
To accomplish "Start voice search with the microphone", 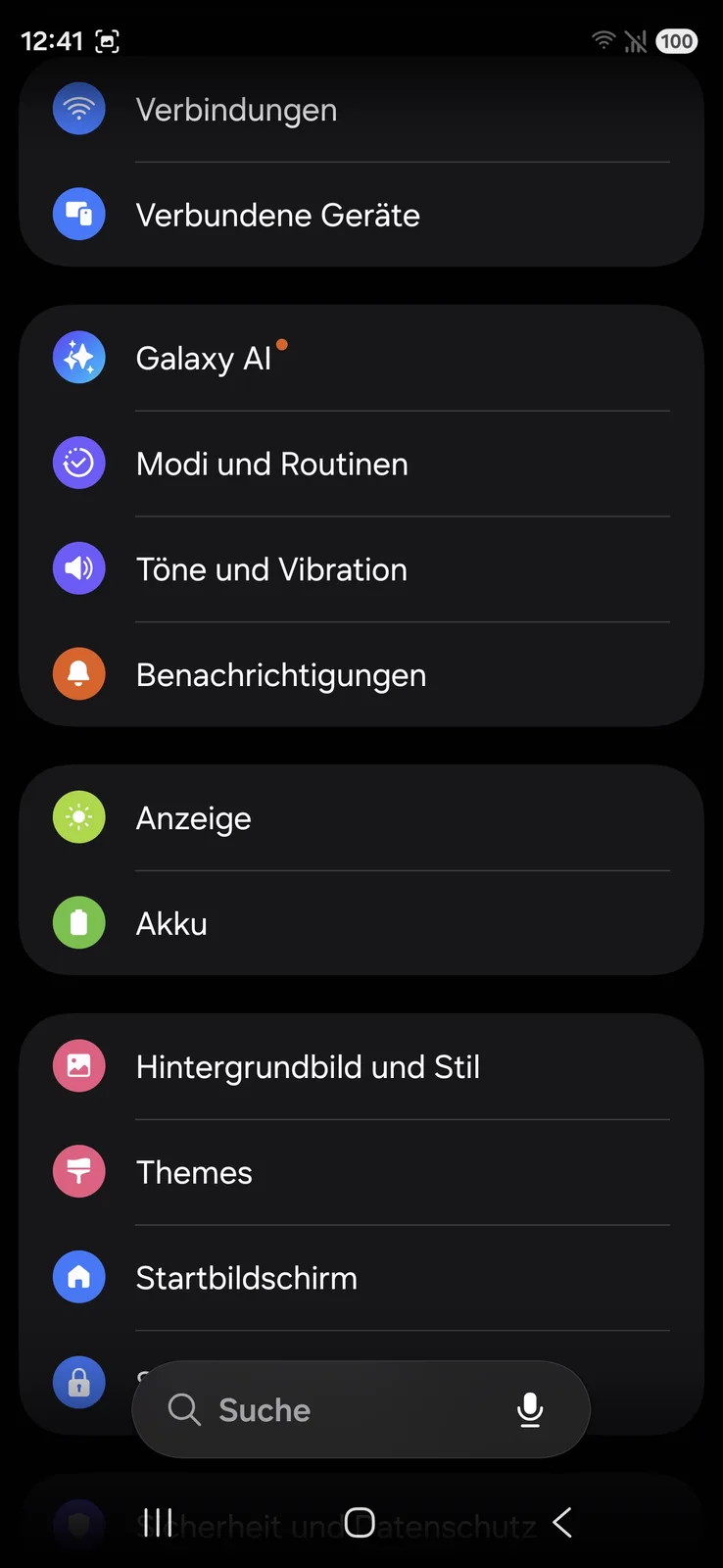I will click(530, 1409).
